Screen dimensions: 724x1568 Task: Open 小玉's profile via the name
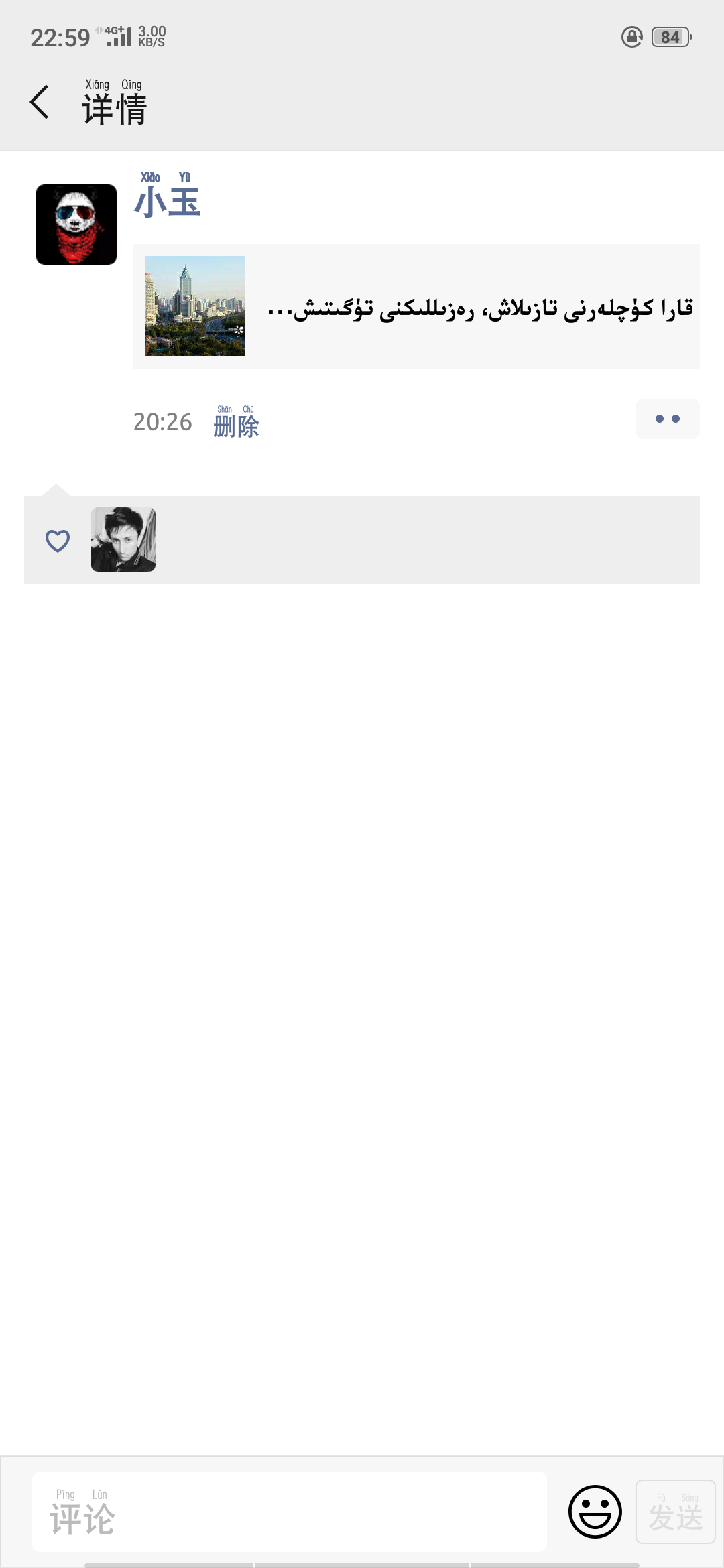pos(168,201)
